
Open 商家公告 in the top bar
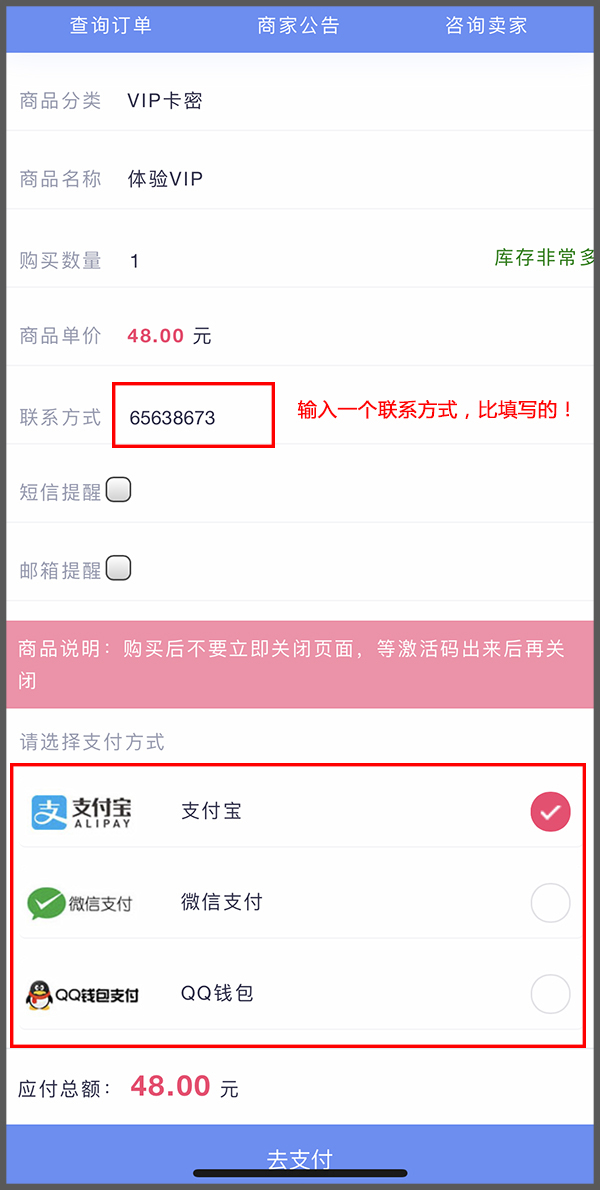click(298, 26)
